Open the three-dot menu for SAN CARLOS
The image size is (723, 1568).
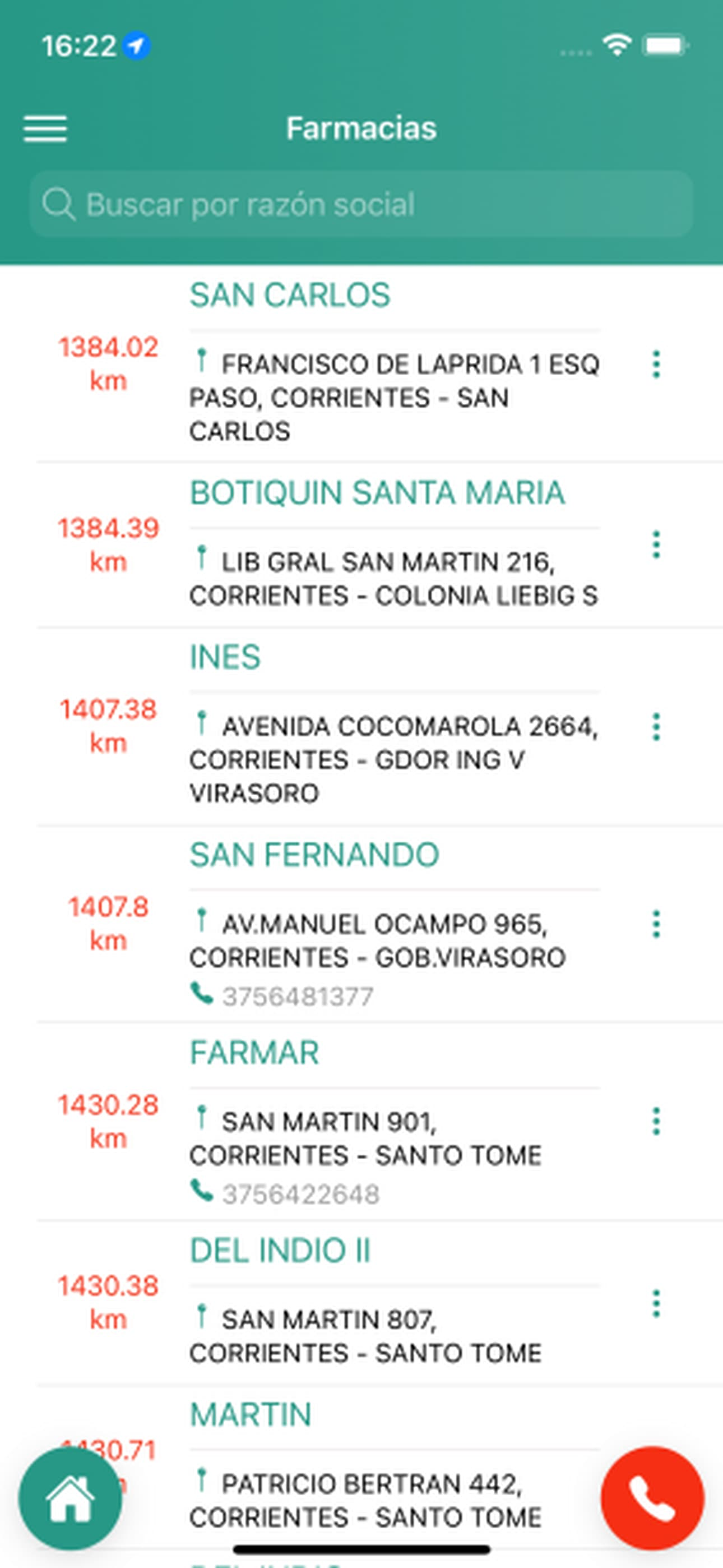pos(656,364)
